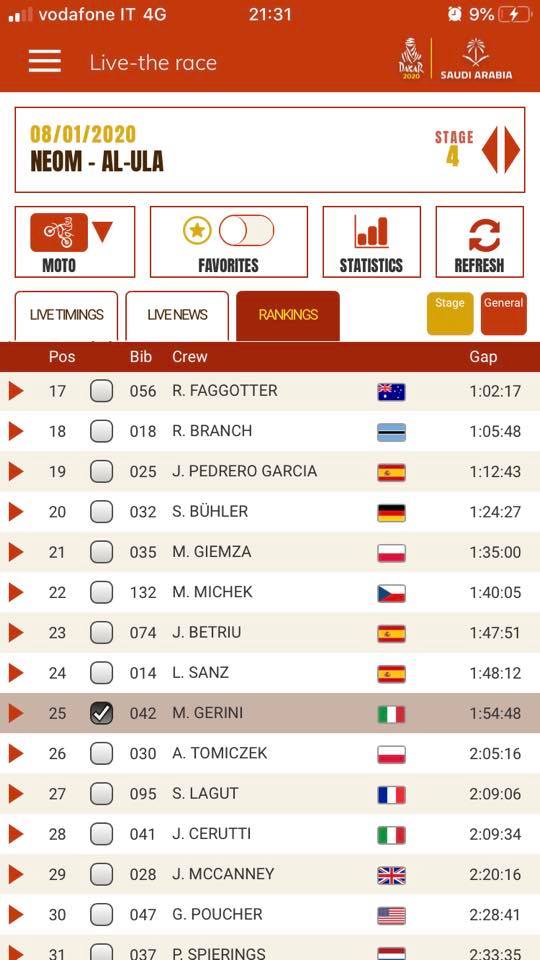540x960 pixels.
Task: Show General rankings
Action: click(504, 313)
